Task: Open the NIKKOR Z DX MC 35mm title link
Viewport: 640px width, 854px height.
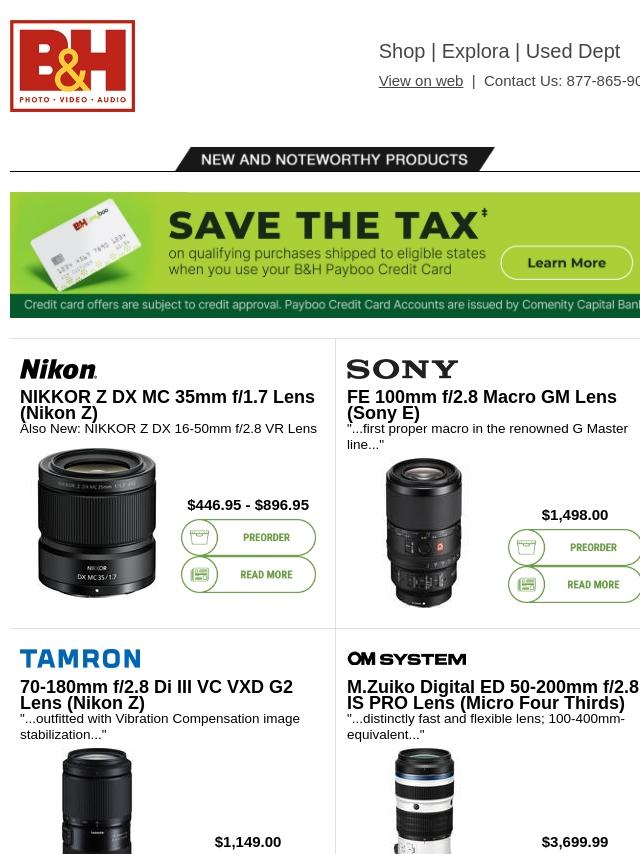Action: [x=167, y=405]
